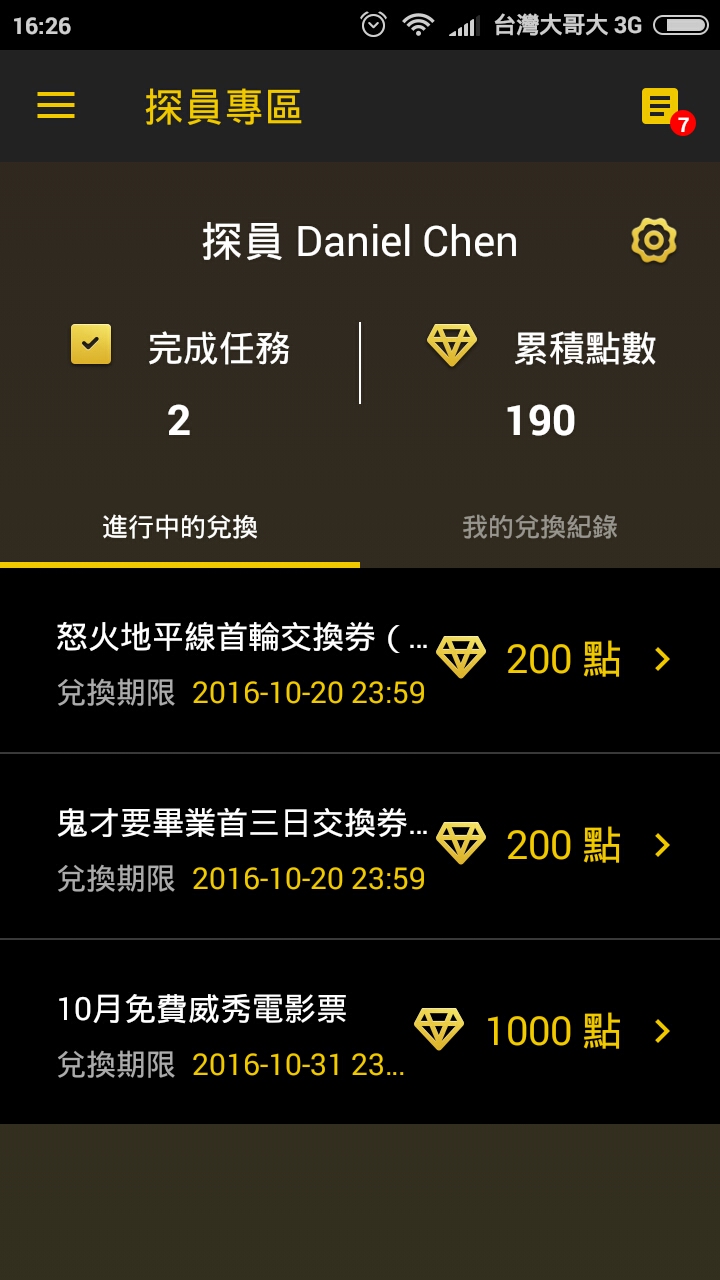Open the settings gear next to Daniel Chen

coord(654,241)
